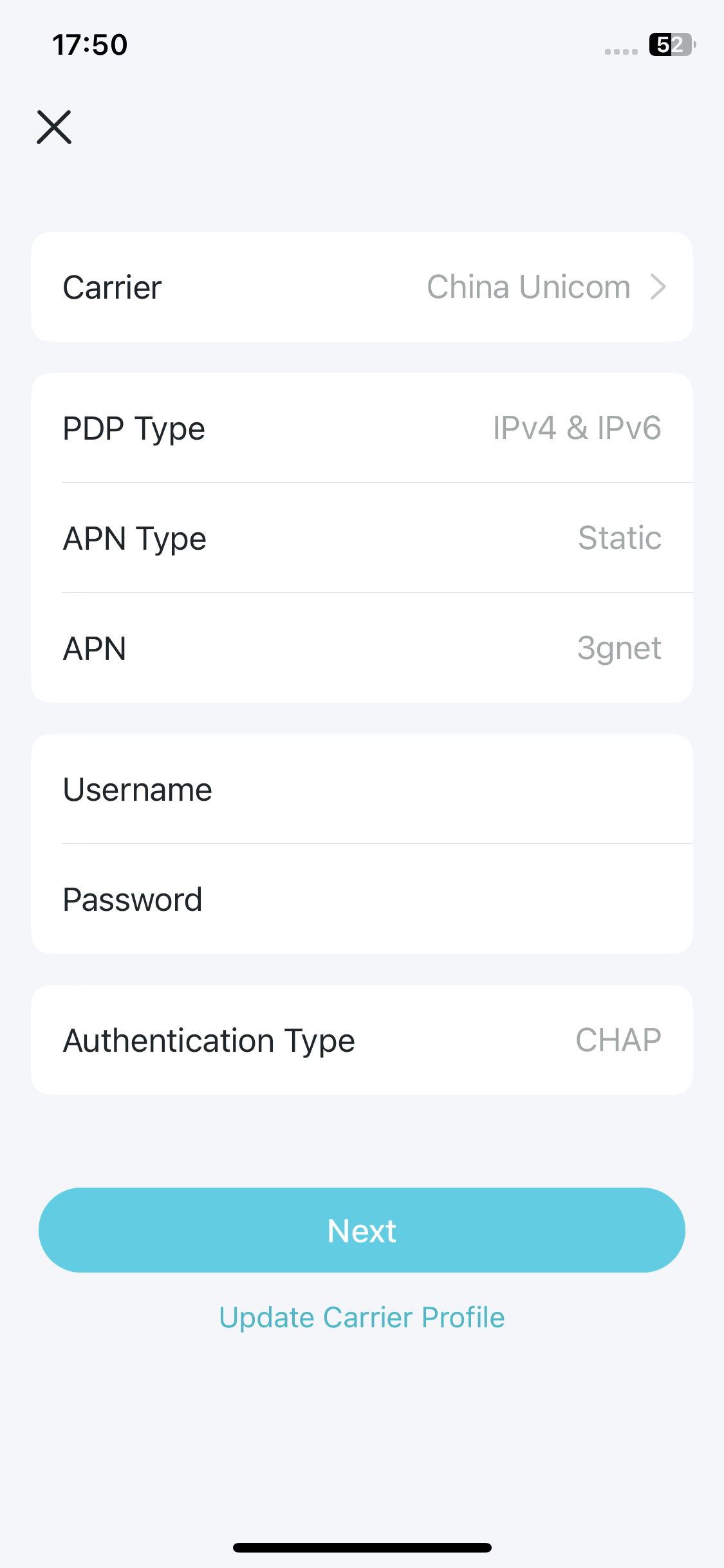Open the APN Type selector set to Static
This screenshot has height=1568, width=724.
coord(362,537)
